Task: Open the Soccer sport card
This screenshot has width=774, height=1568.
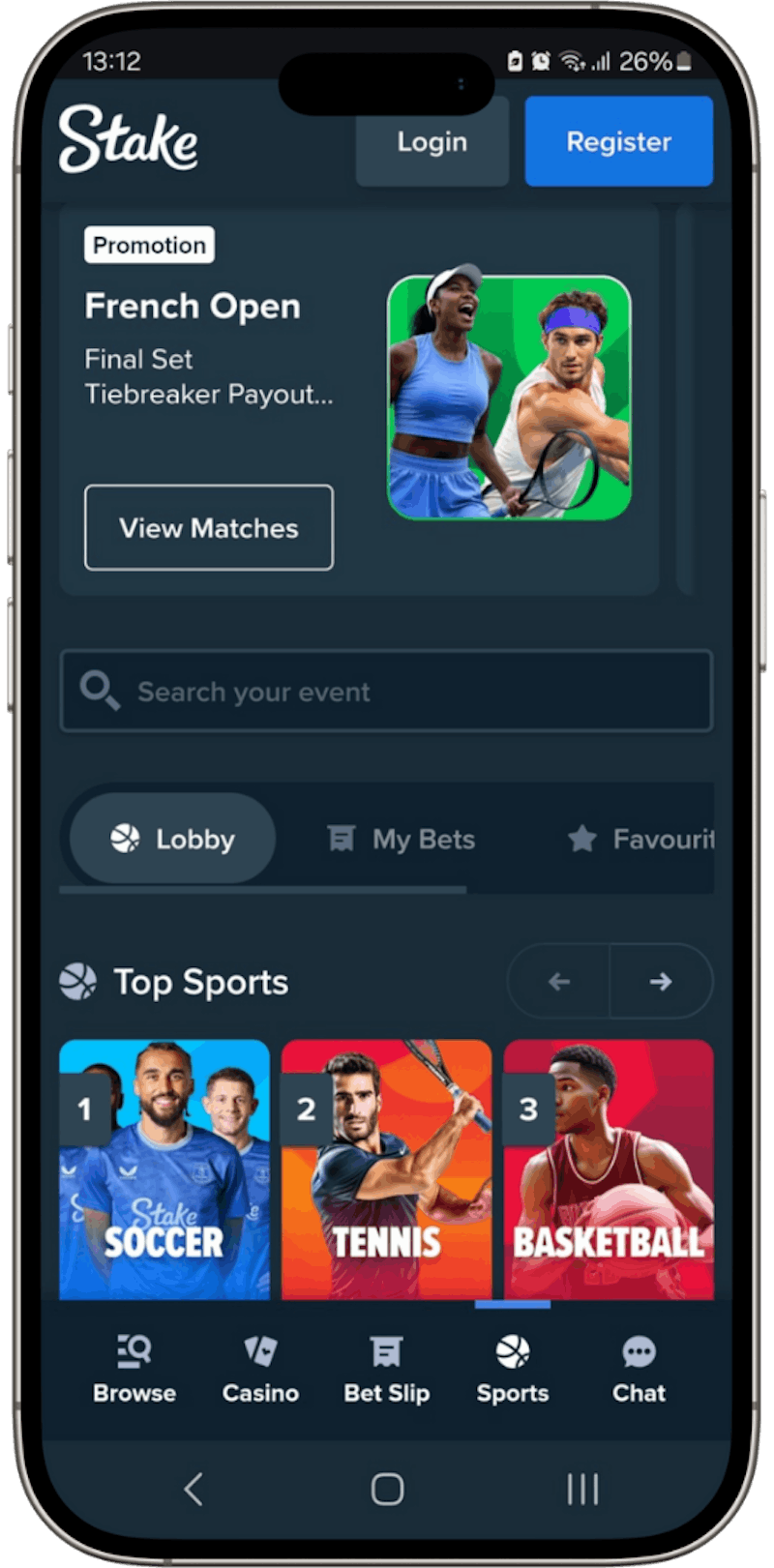Action: click(164, 1169)
